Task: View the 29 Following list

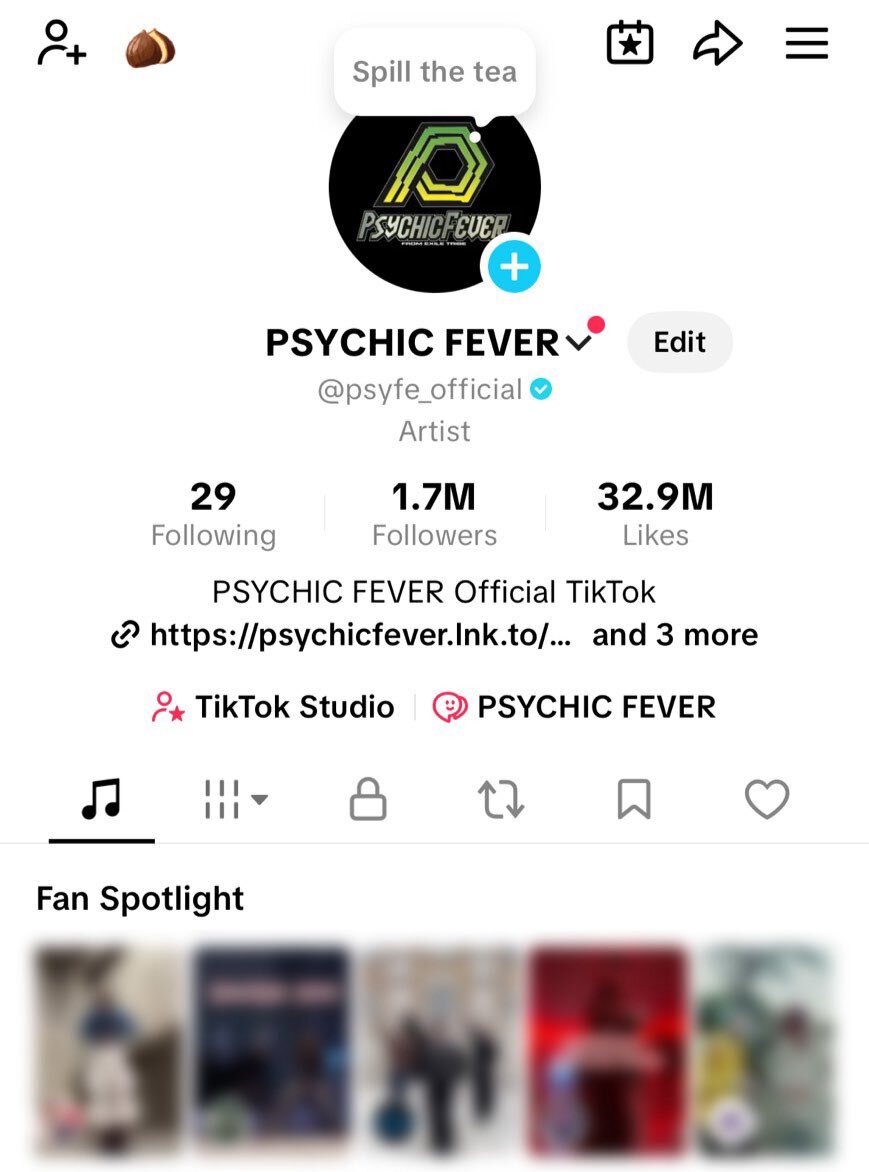Action: [213, 514]
